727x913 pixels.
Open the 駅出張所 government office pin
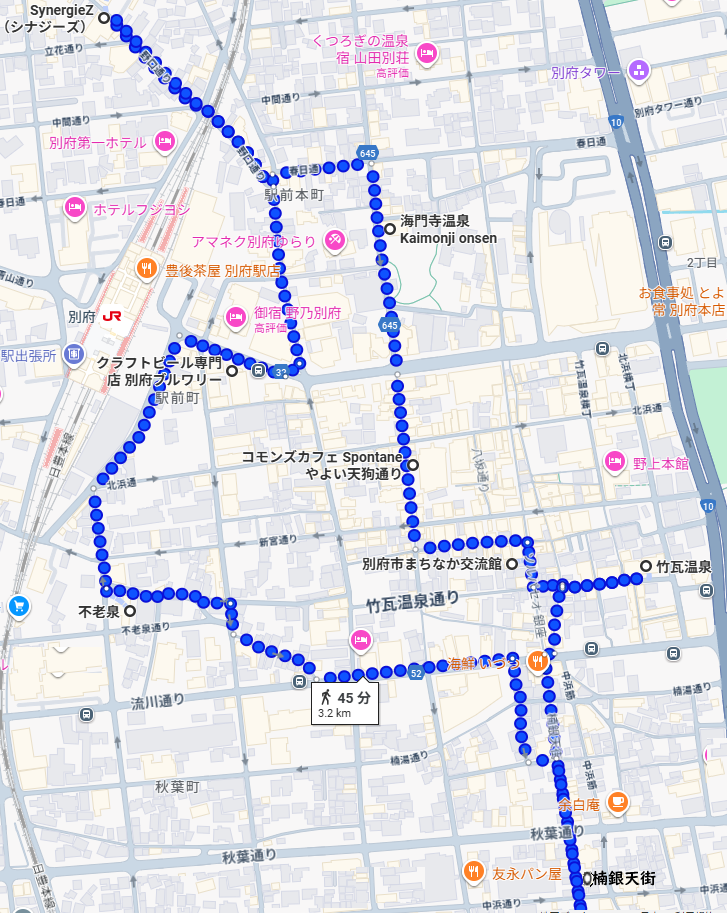tap(74, 355)
